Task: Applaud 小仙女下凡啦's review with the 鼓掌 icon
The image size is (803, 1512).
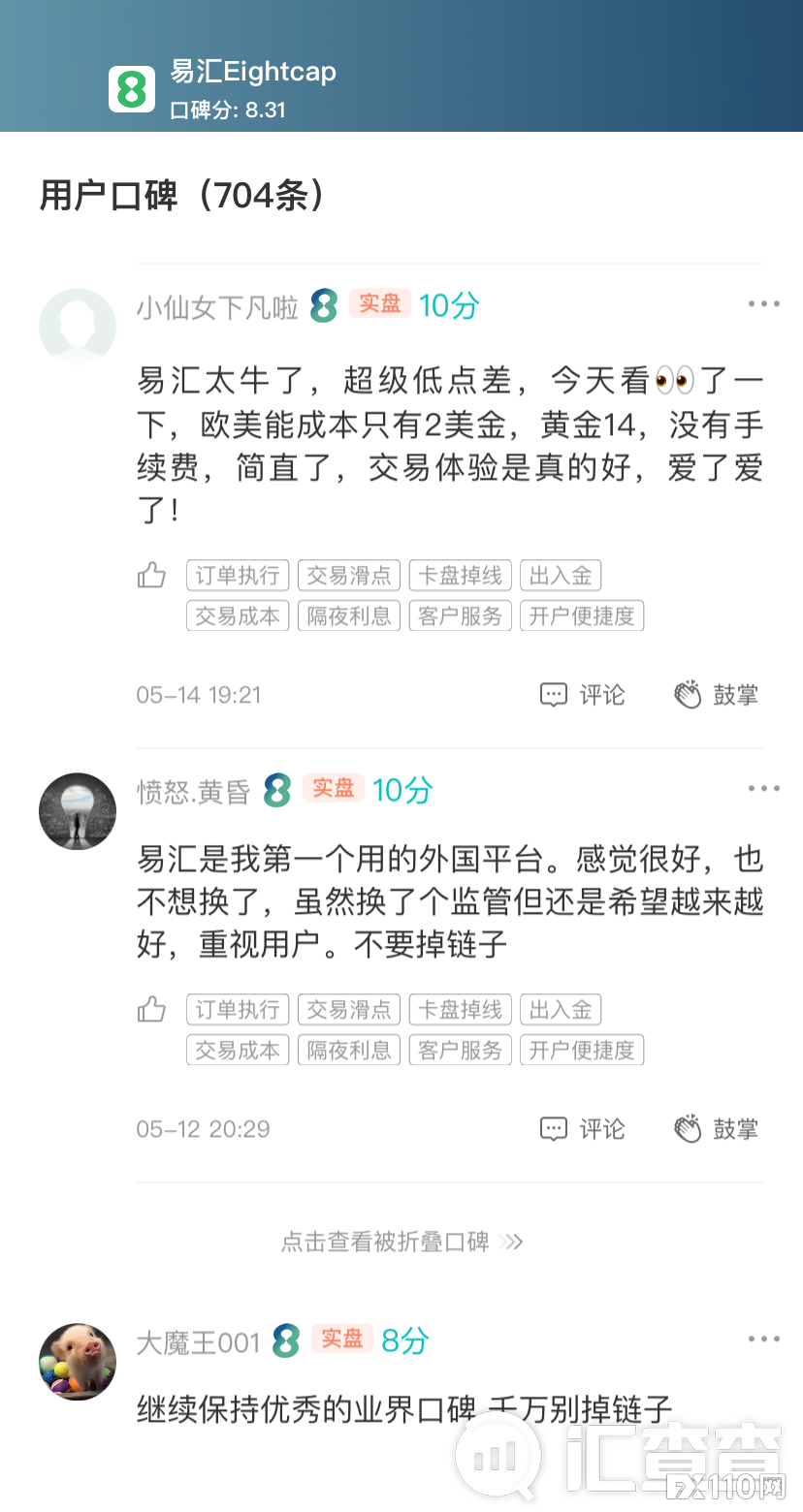Action: tap(715, 695)
